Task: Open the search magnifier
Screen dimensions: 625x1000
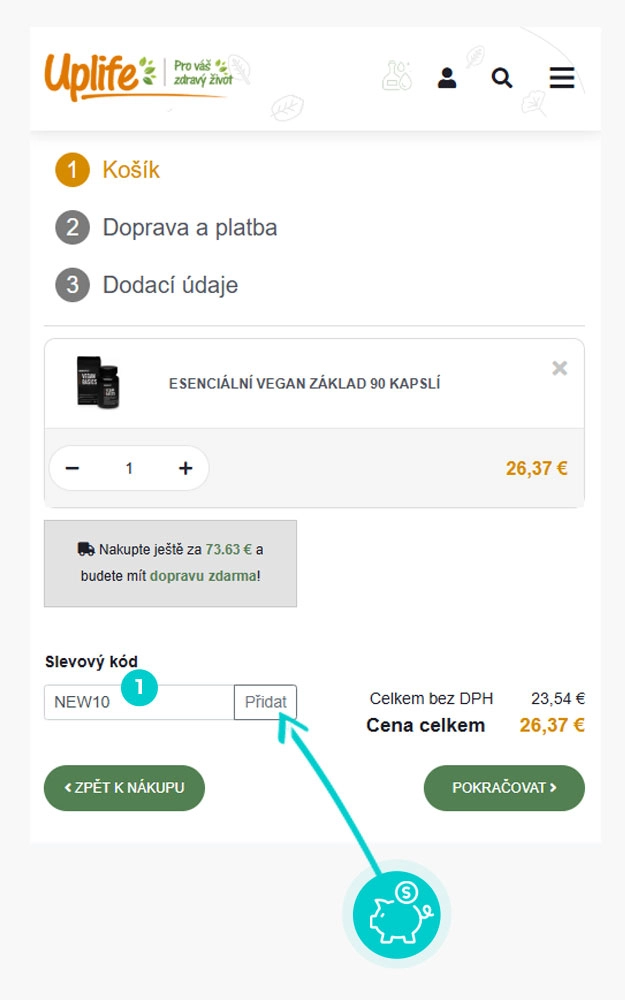Action: coord(502,78)
